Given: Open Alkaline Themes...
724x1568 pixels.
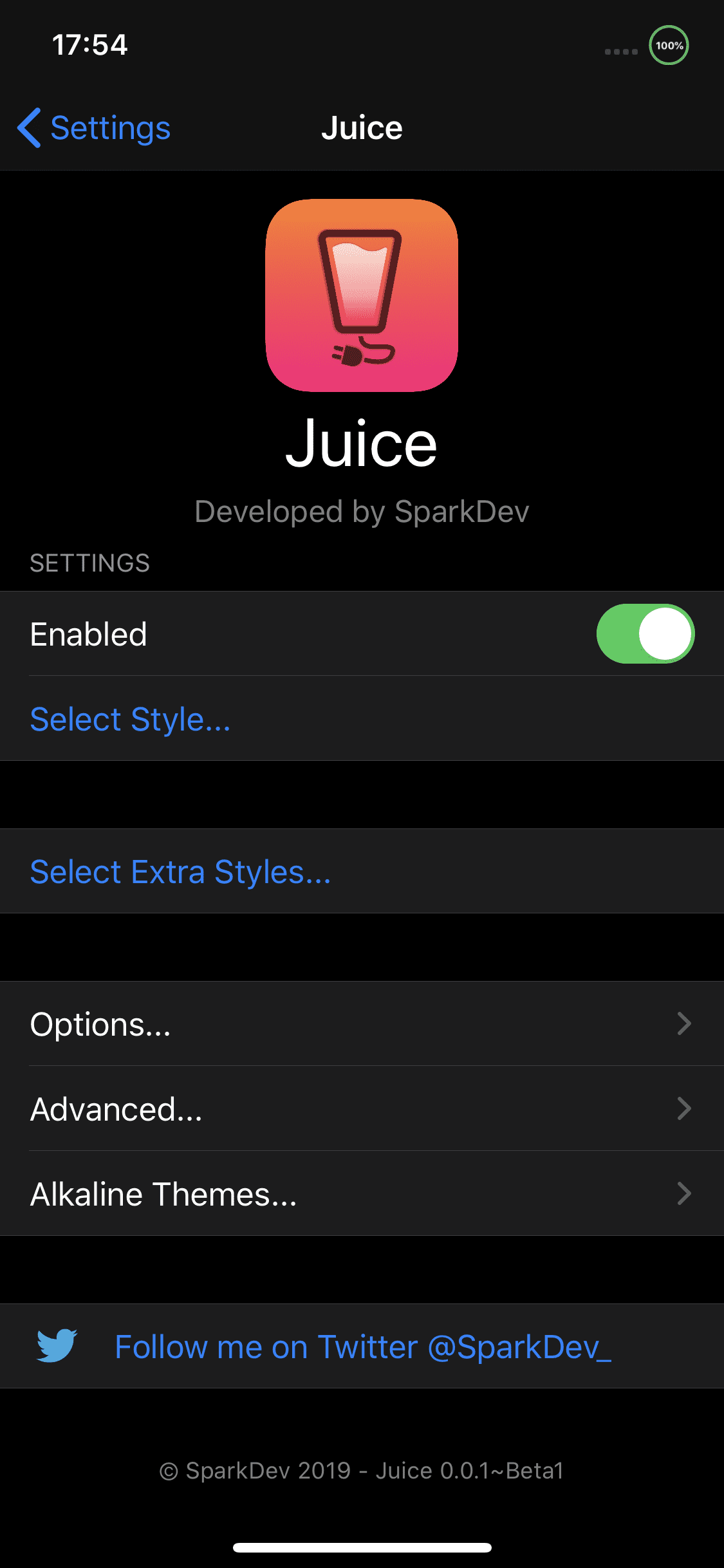Looking at the screenshot, I should pyautogui.click(x=362, y=1194).
